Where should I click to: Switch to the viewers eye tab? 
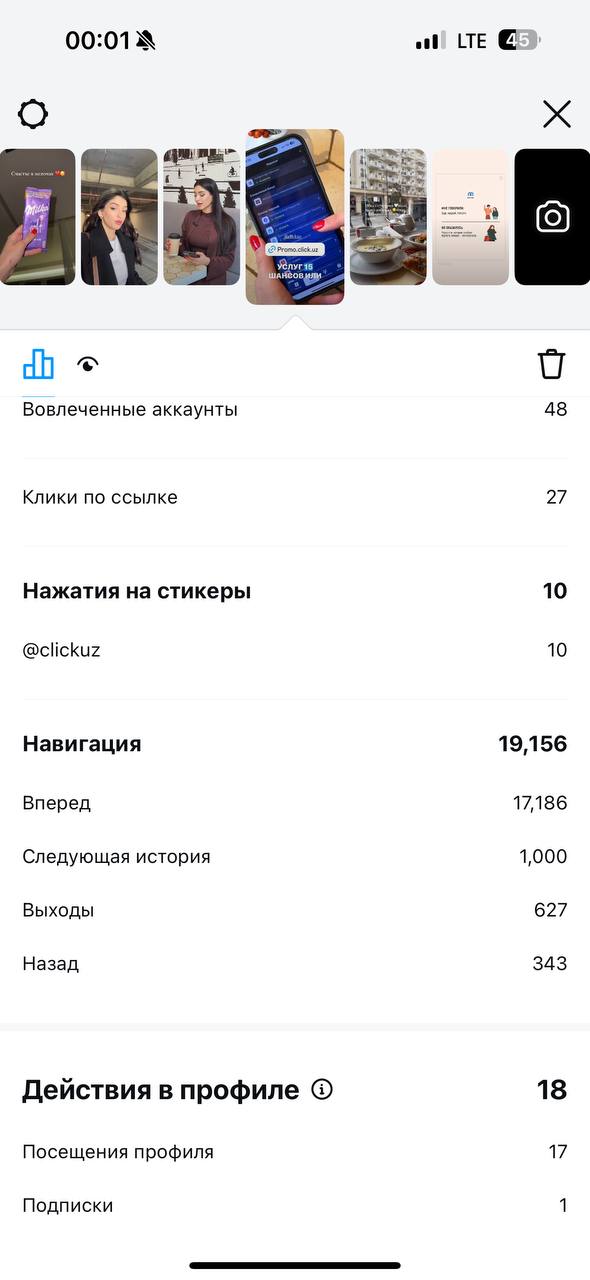point(89,365)
